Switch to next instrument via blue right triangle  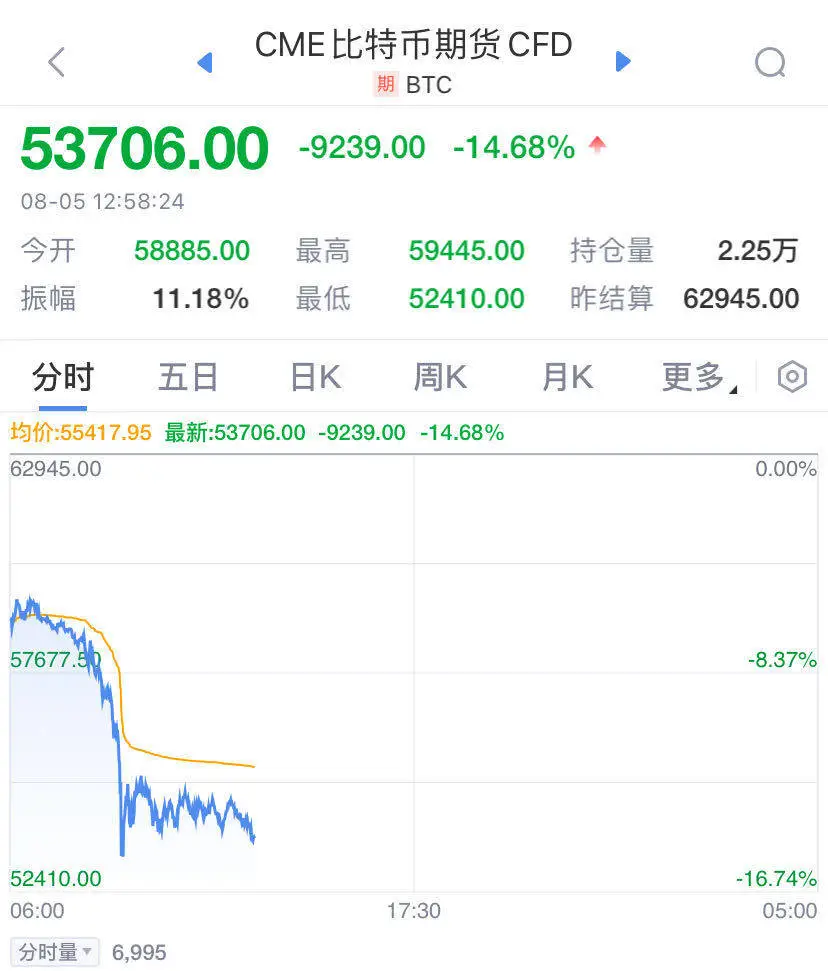click(622, 62)
